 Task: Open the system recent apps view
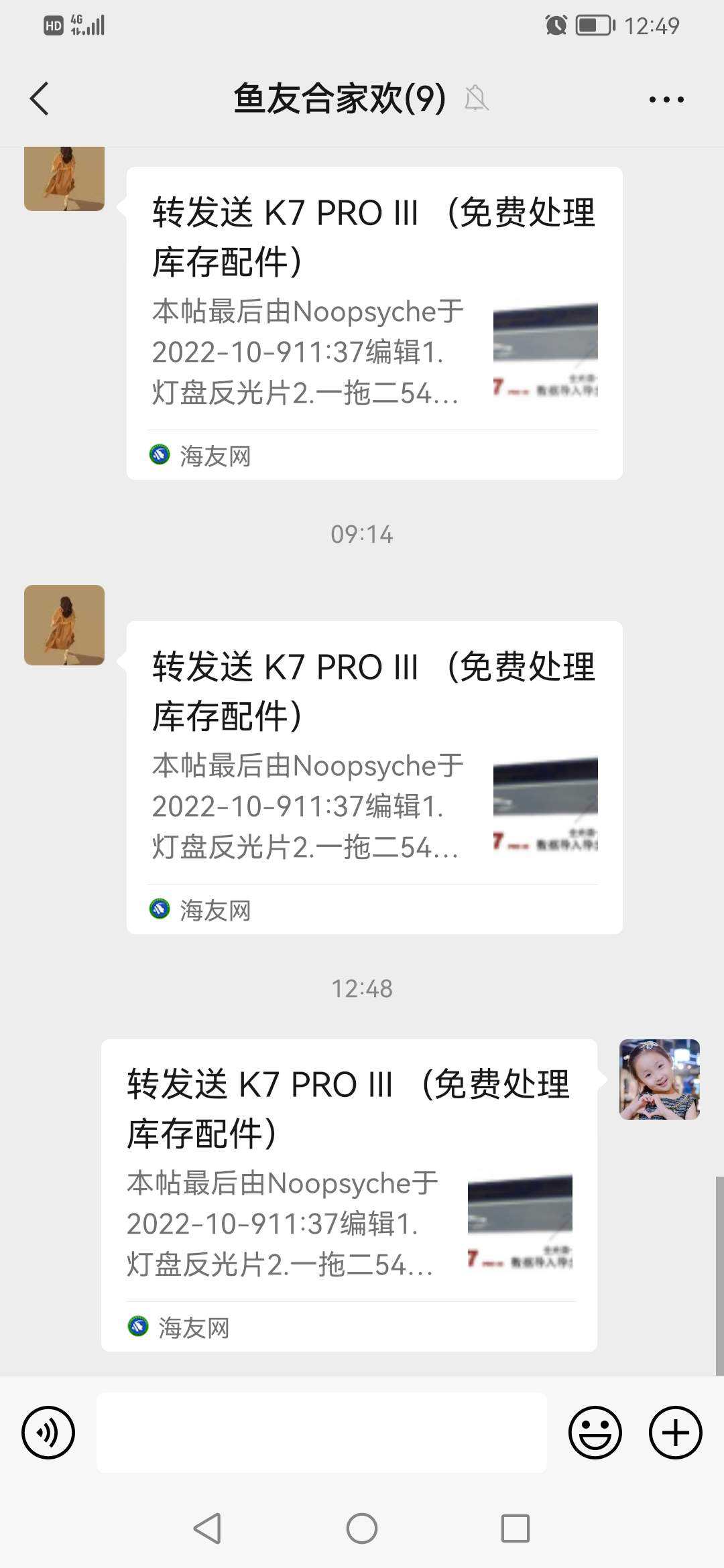(x=515, y=1528)
